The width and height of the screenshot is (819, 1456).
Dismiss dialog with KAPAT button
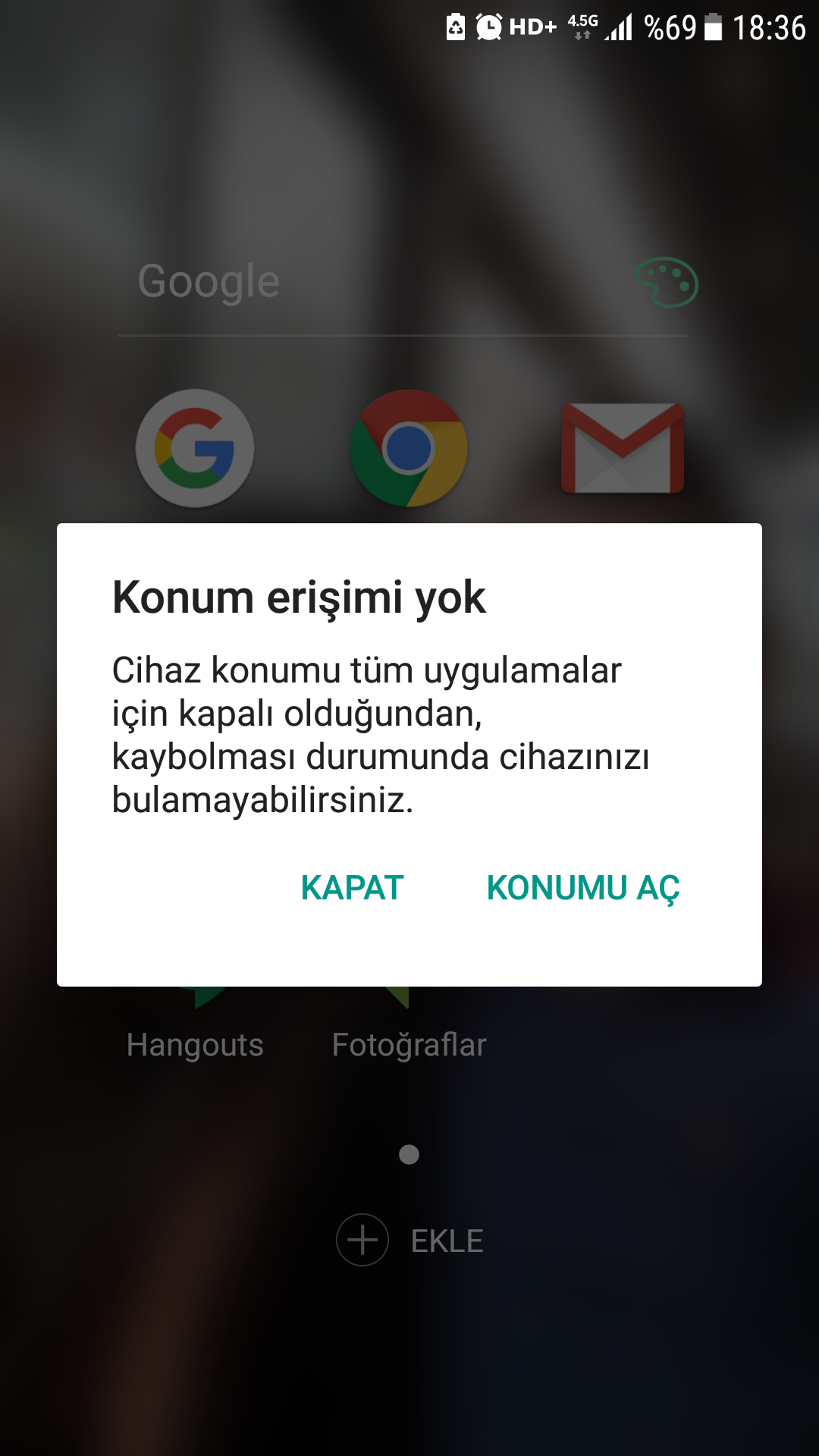point(352,888)
